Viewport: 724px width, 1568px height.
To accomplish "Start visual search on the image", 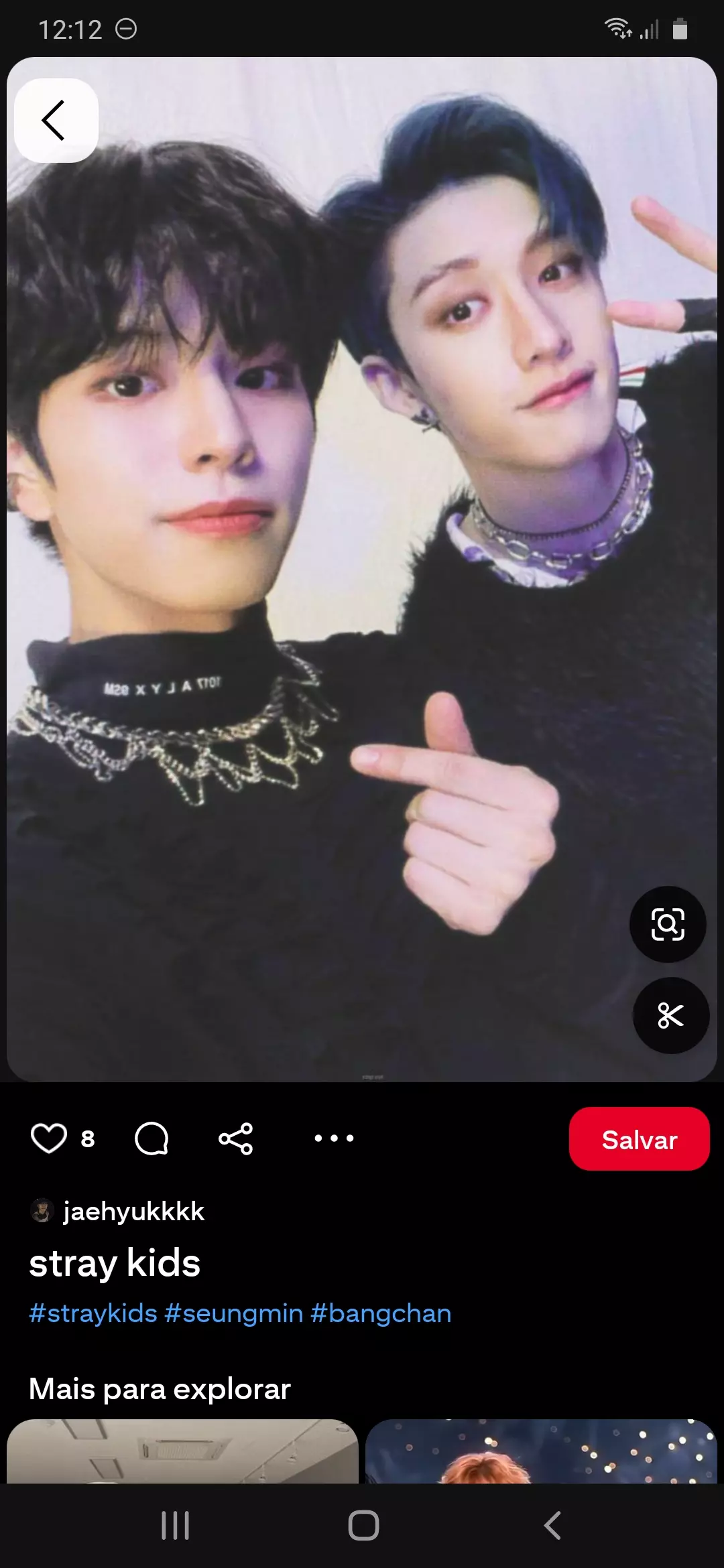I will point(668,925).
